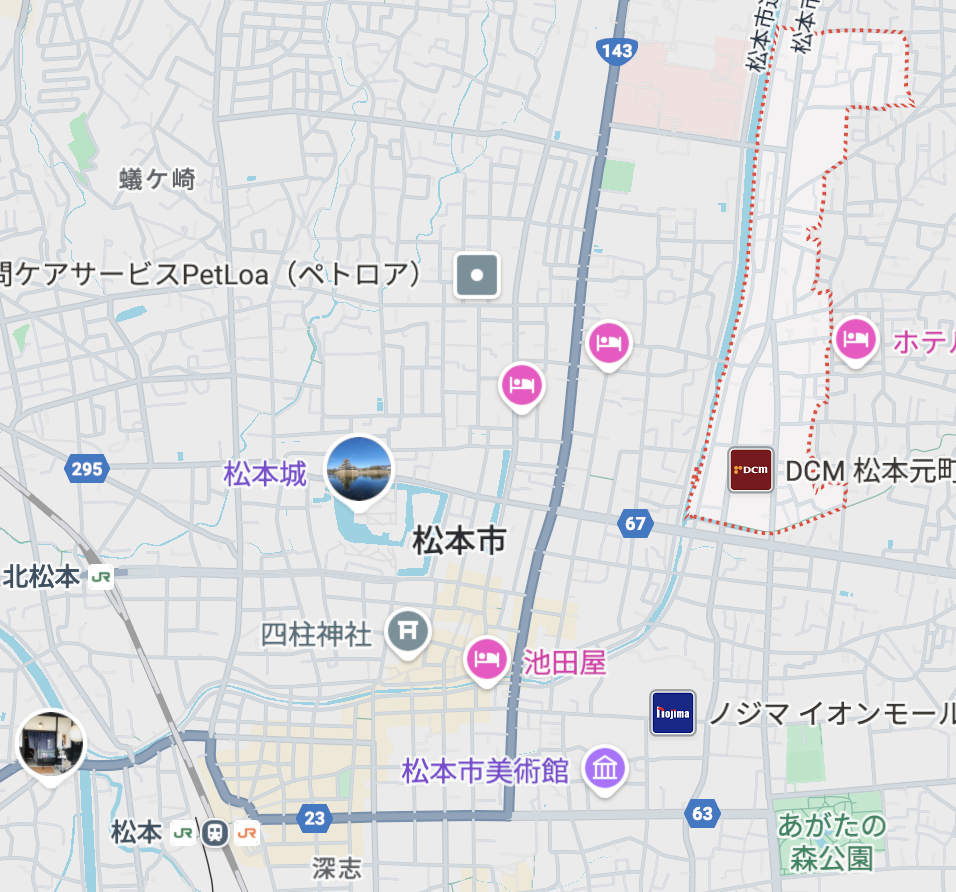Viewport: 956px width, 892px height.
Task: Tap the 松本 station icon
Action: (214, 832)
